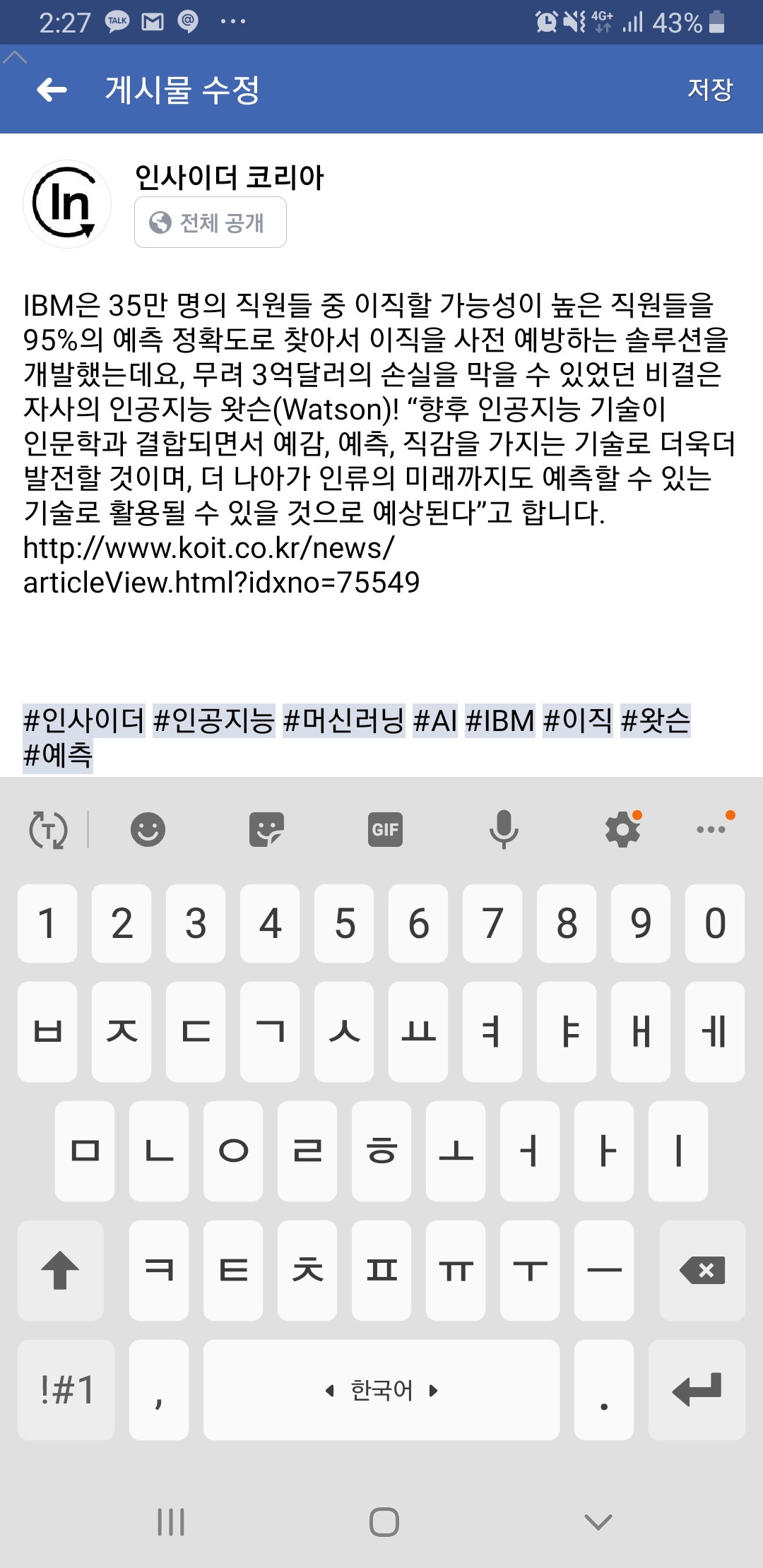The height and width of the screenshot is (1568, 763).
Task: Hide the keyboard with the down chevron
Action: (598, 1521)
